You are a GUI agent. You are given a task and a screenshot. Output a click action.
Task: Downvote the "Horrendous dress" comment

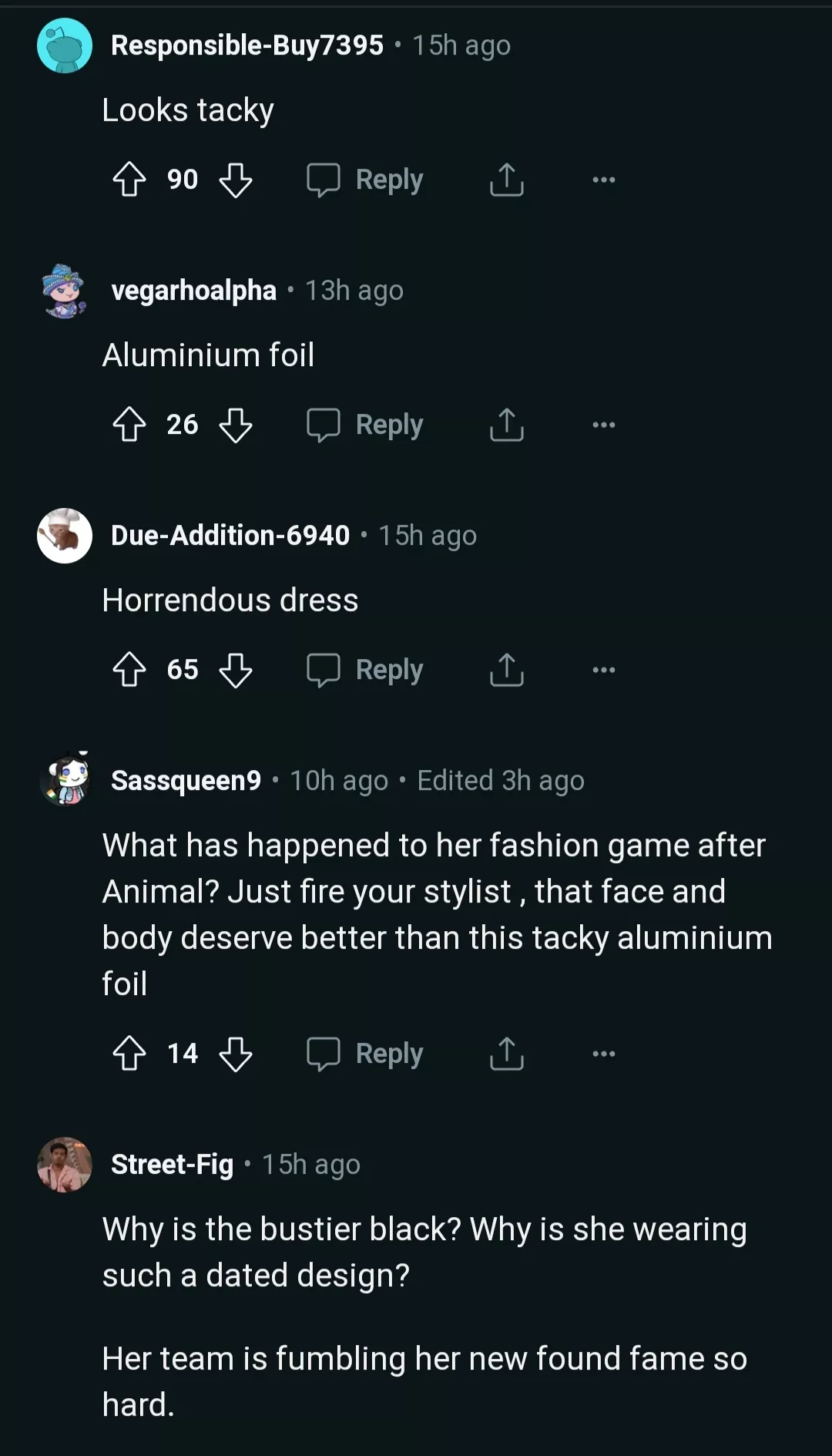tap(235, 670)
